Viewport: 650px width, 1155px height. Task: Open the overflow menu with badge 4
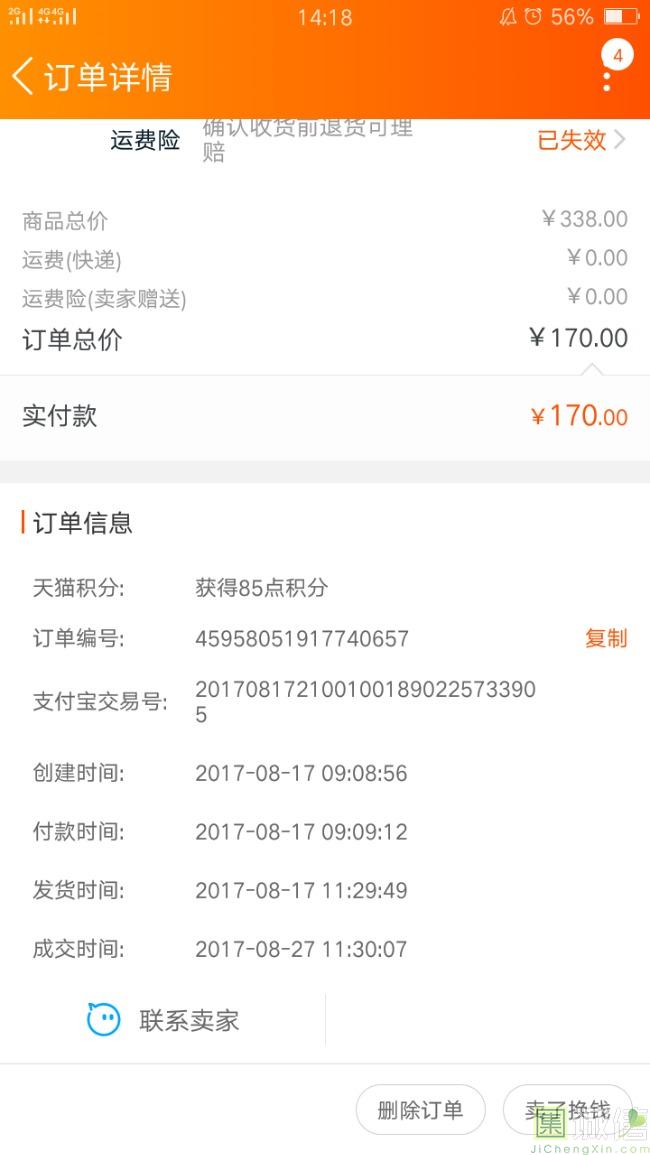tap(607, 76)
